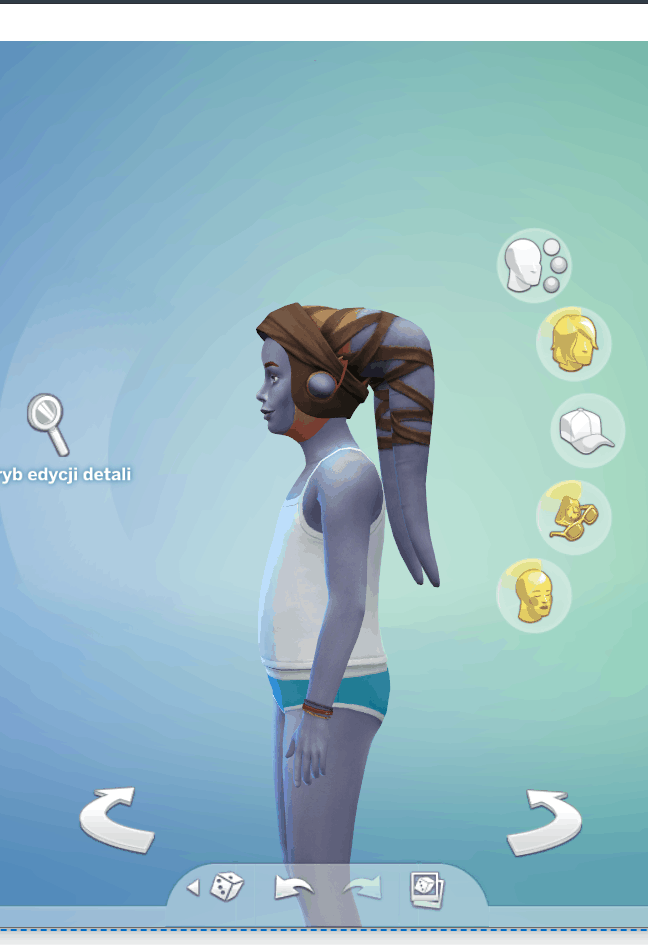The height and width of the screenshot is (945, 648).
Task: Expand the randomize options arrow
Action: [193, 887]
